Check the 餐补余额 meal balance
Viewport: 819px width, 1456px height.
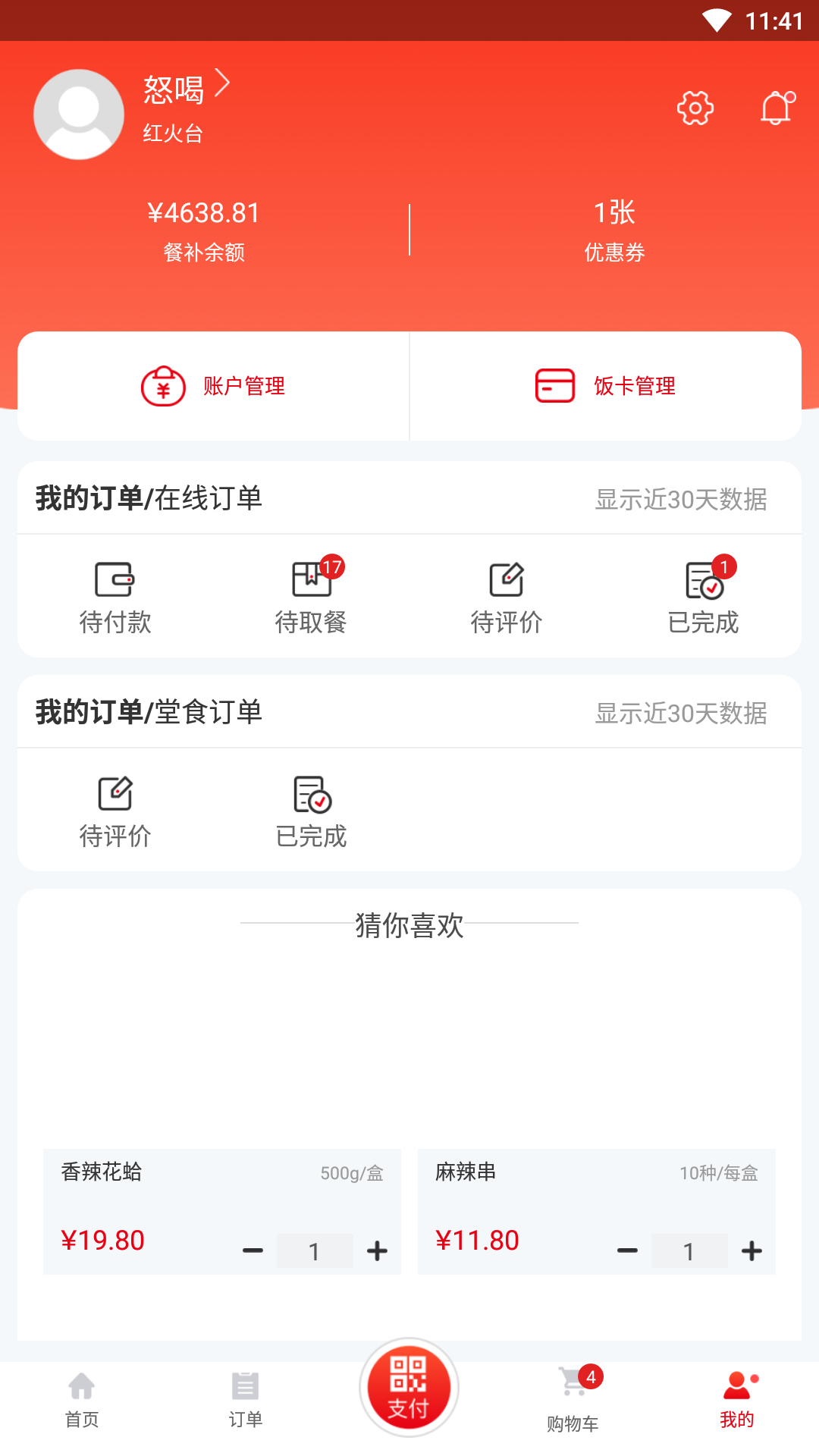(204, 229)
